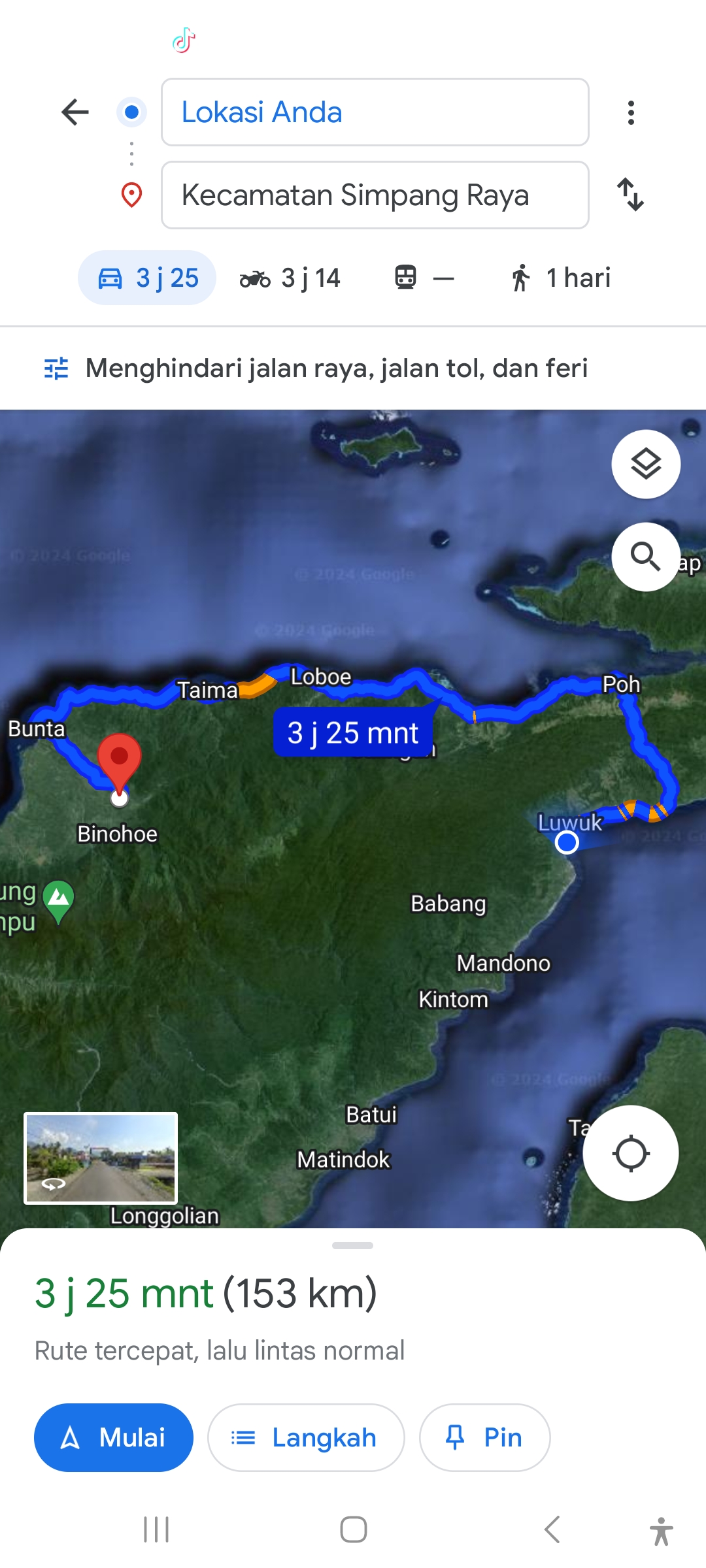Image resolution: width=706 pixels, height=1568 pixels.
Task: Search along the route with magnifier button
Action: coord(646,557)
